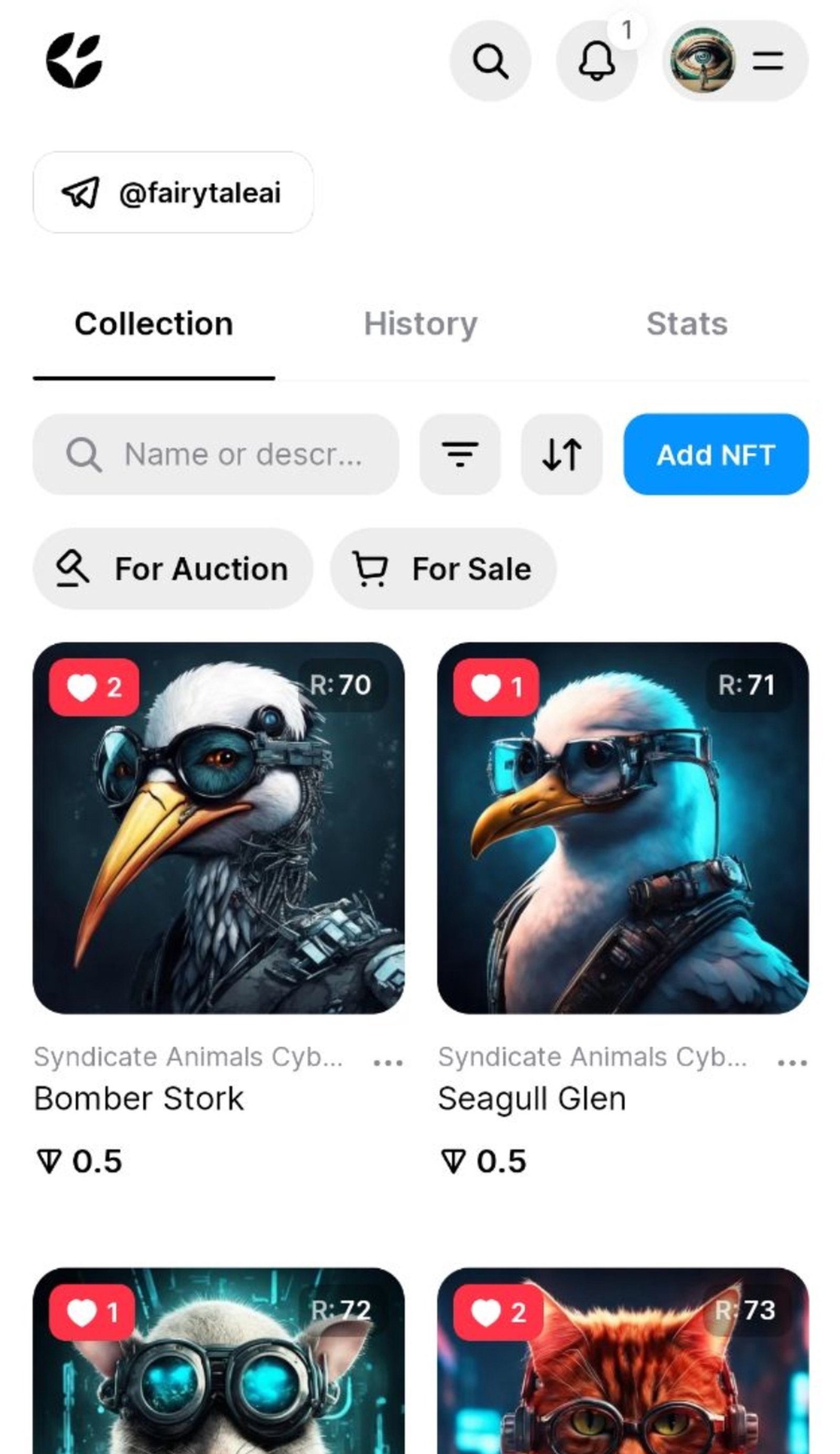Image resolution: width=840 pixels, height=1454 pixels.
Task: Open the search icon in the header
Action: (x=489, y=60)
